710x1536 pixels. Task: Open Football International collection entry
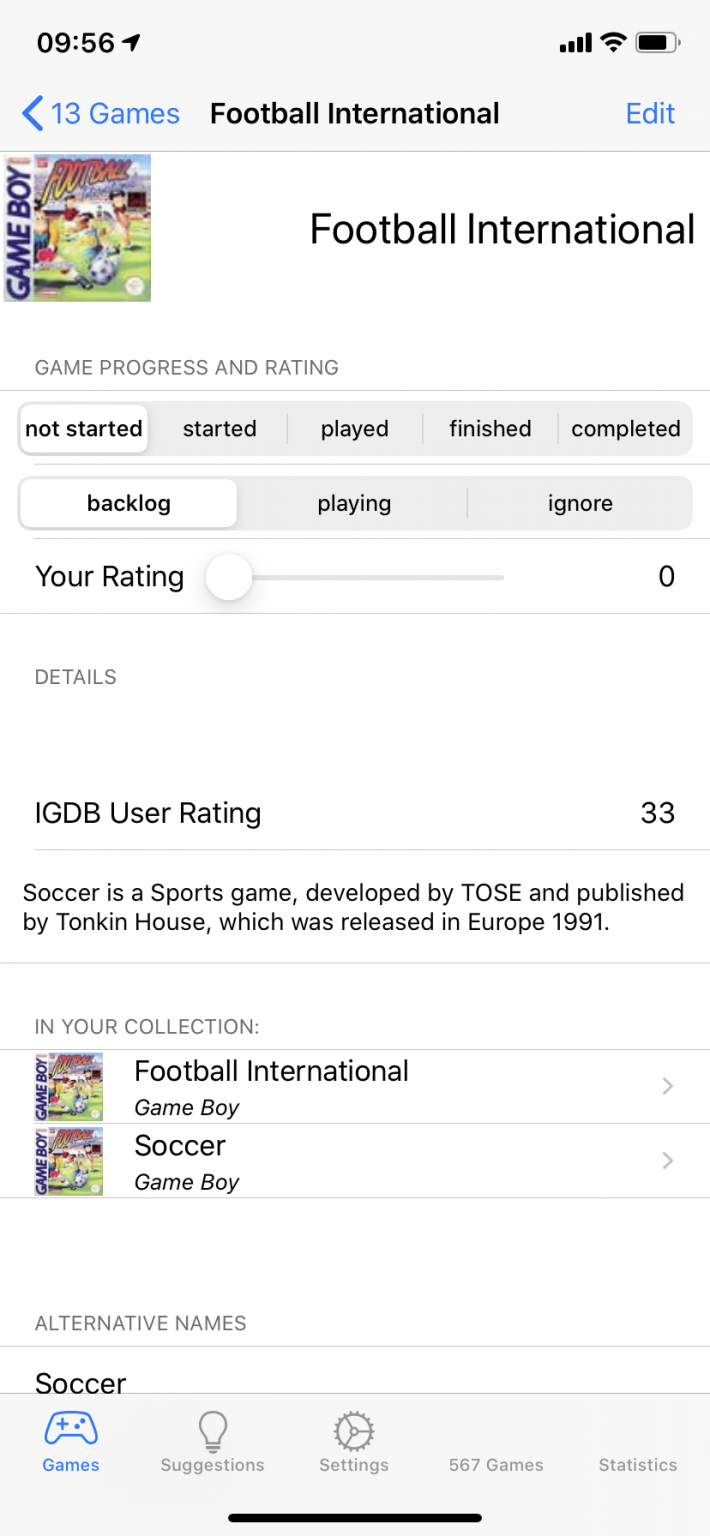pos(355,1087)
